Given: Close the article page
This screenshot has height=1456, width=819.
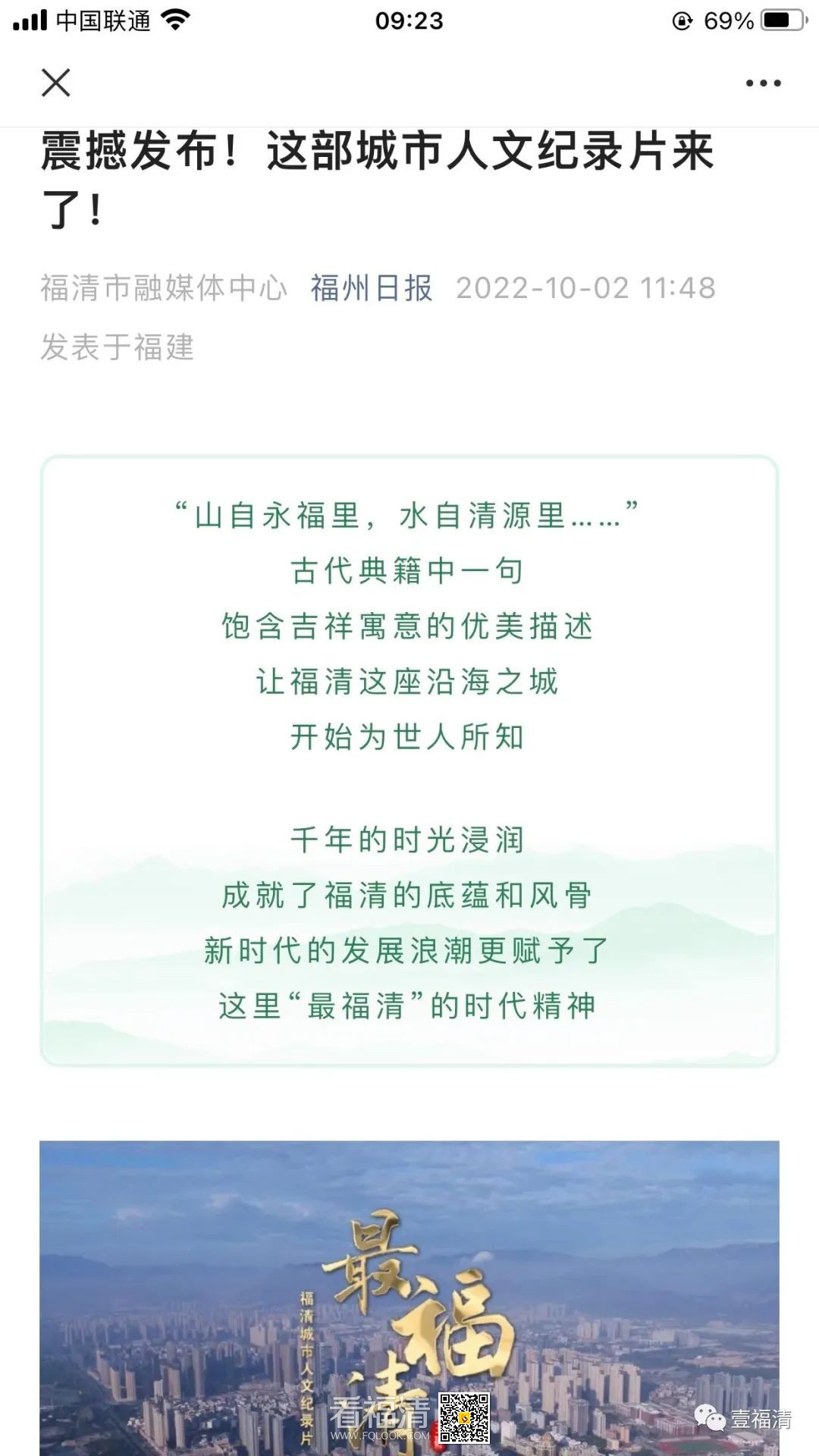Looking at the screenshot, I should click(55, 83).
